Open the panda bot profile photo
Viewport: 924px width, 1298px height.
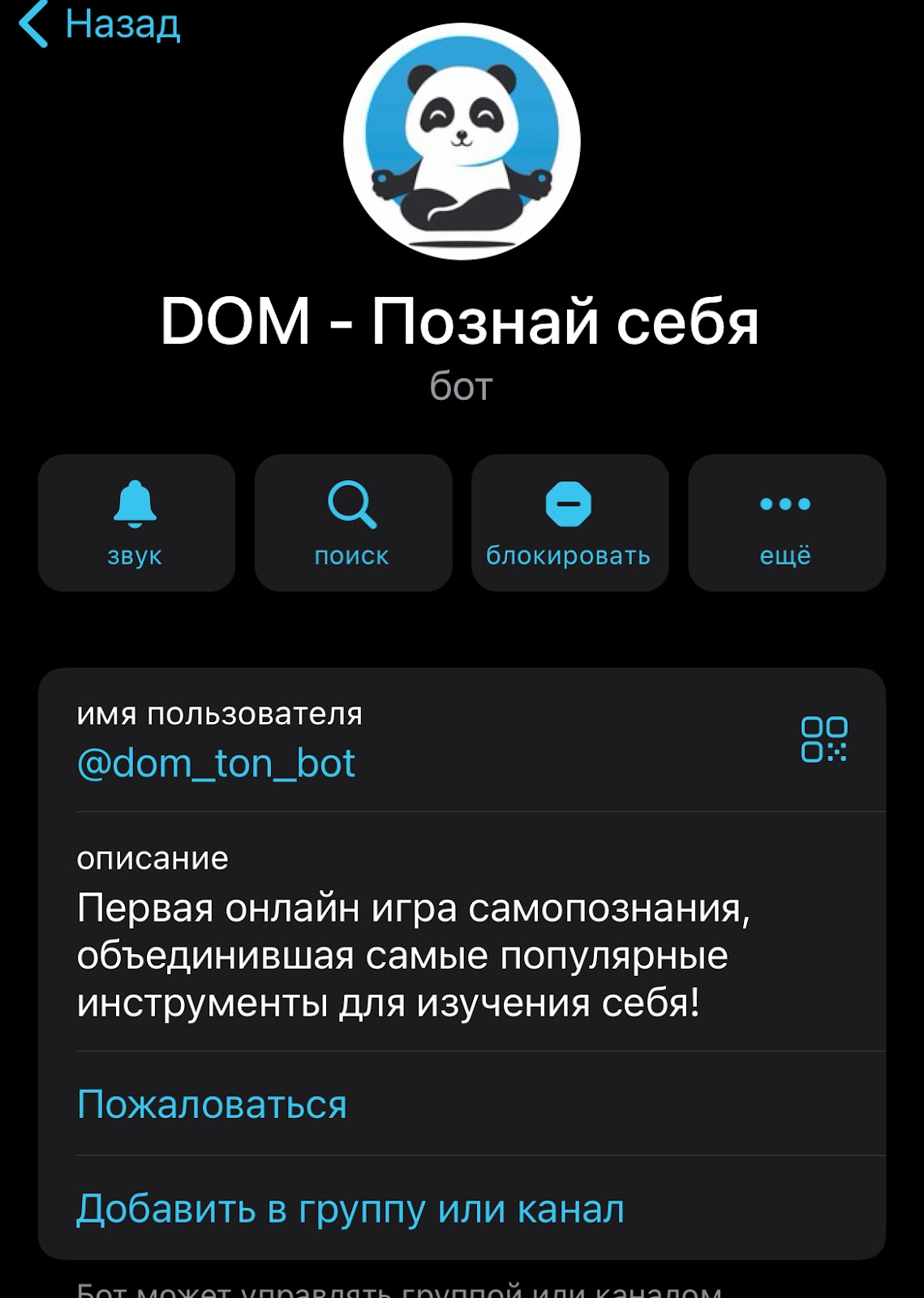pyautogui.click(x=462, y=142)
